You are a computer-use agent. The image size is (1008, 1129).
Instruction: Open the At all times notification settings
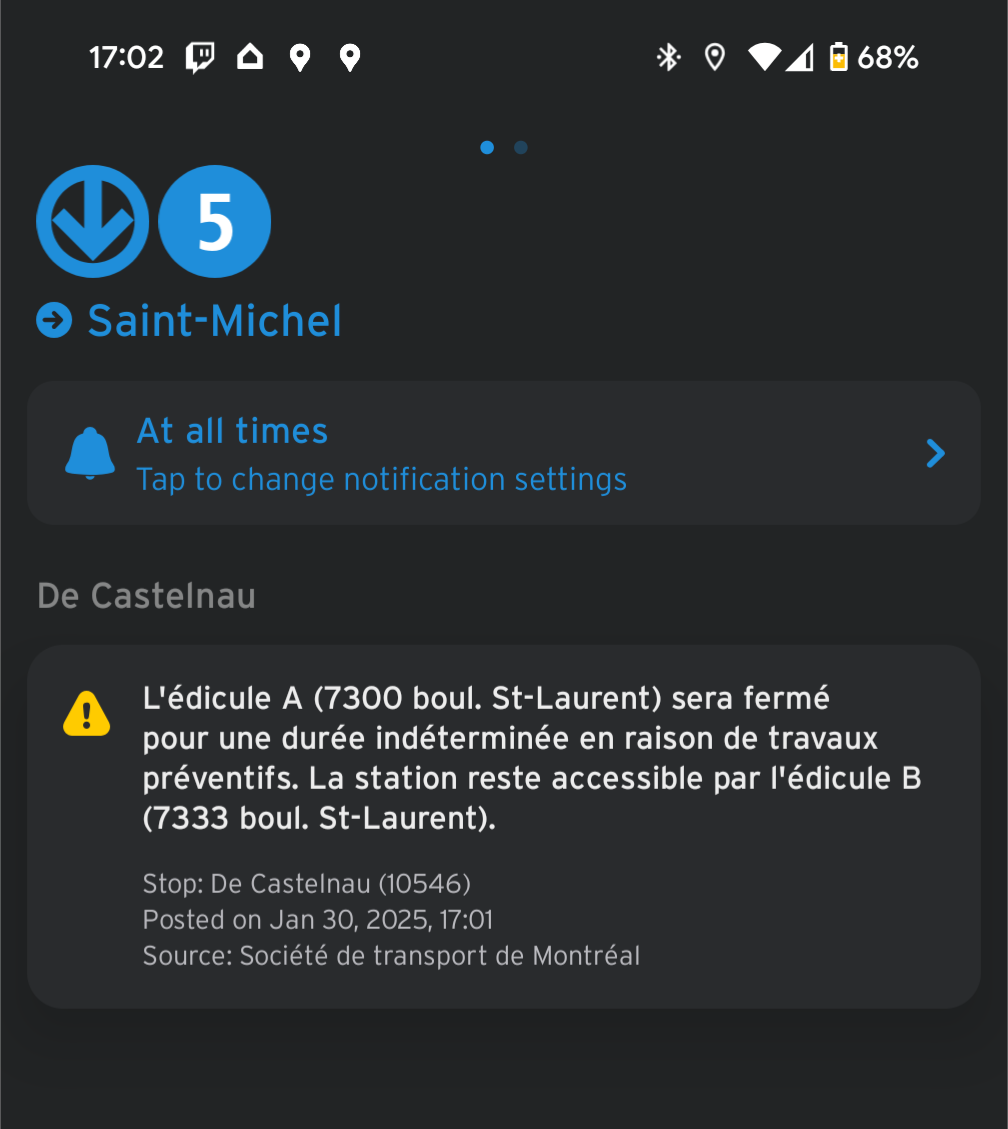click(503, 453)
